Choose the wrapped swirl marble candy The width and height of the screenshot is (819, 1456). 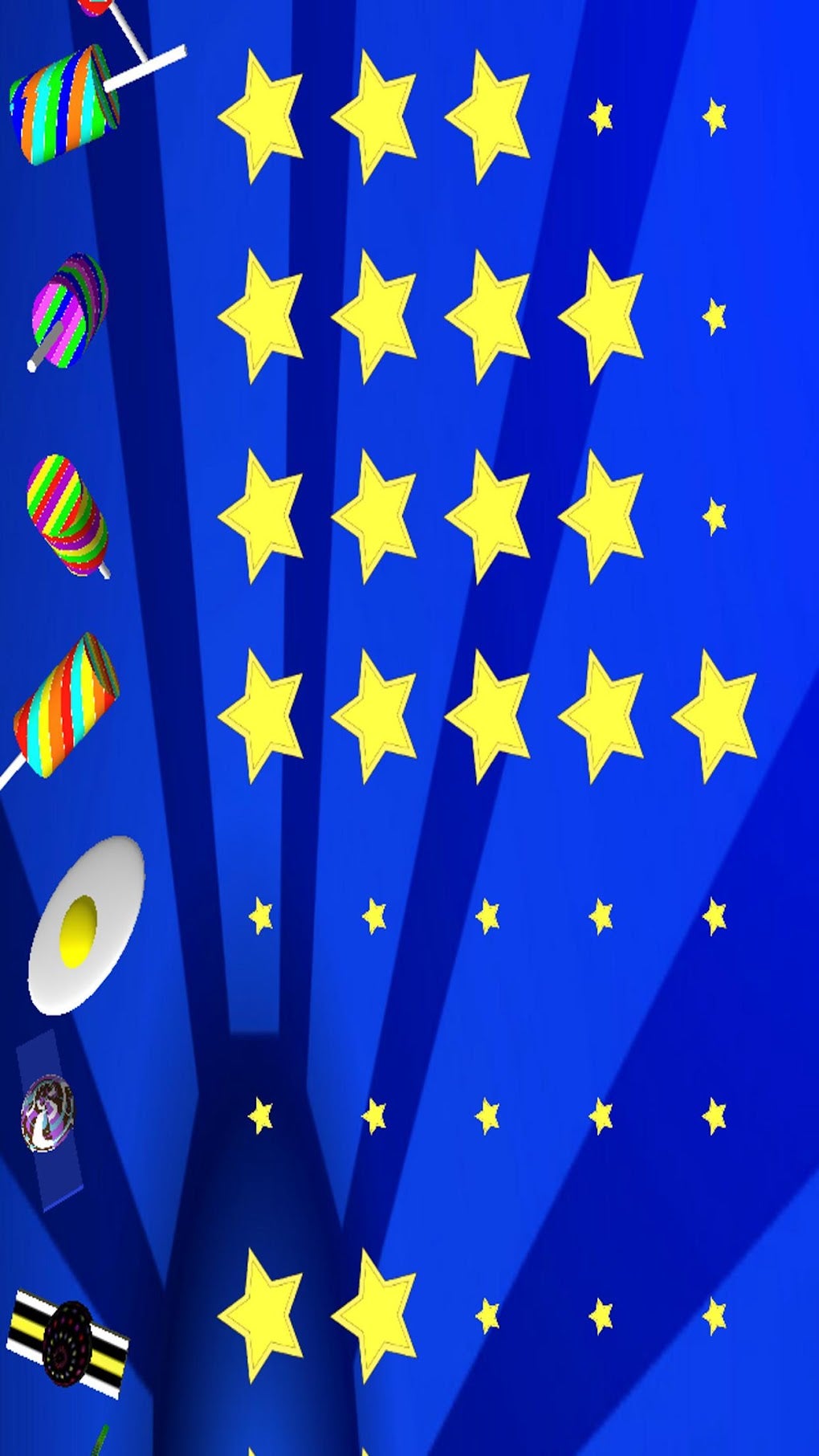tap(48, 1116)
